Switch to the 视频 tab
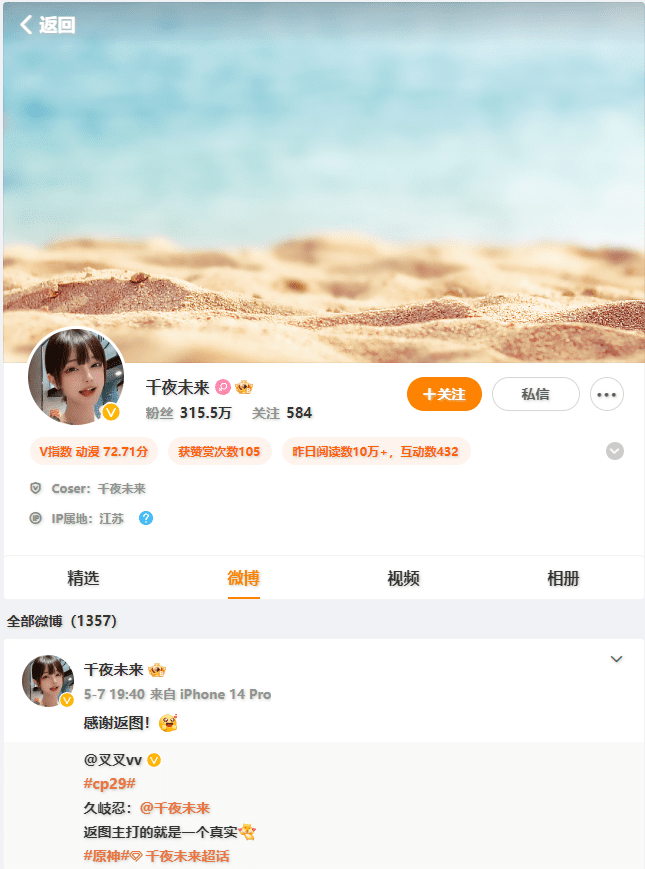Viewport: 645px width, 869px height. [x=403, y=578]
